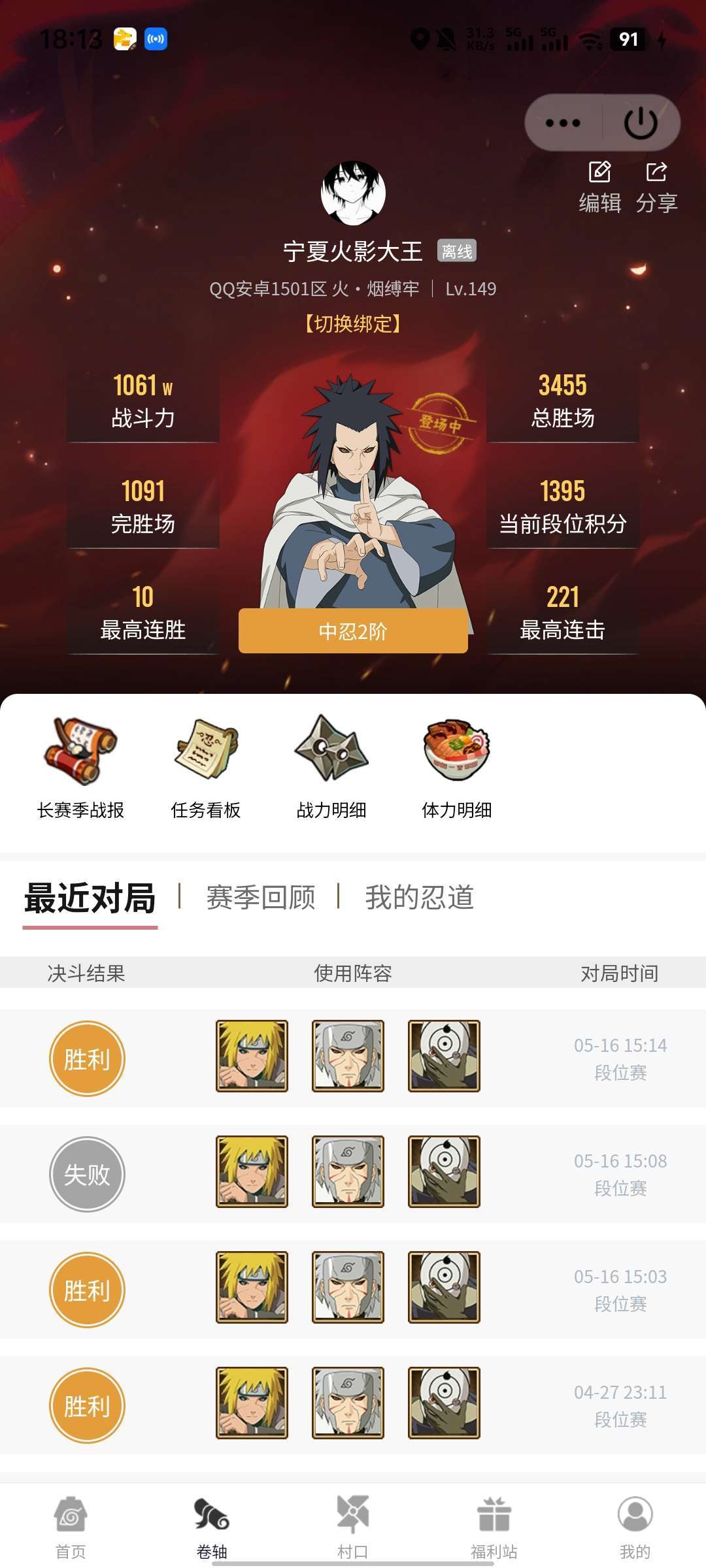Share the profile via 分享

pyautogui.click(x=656, y=188)
